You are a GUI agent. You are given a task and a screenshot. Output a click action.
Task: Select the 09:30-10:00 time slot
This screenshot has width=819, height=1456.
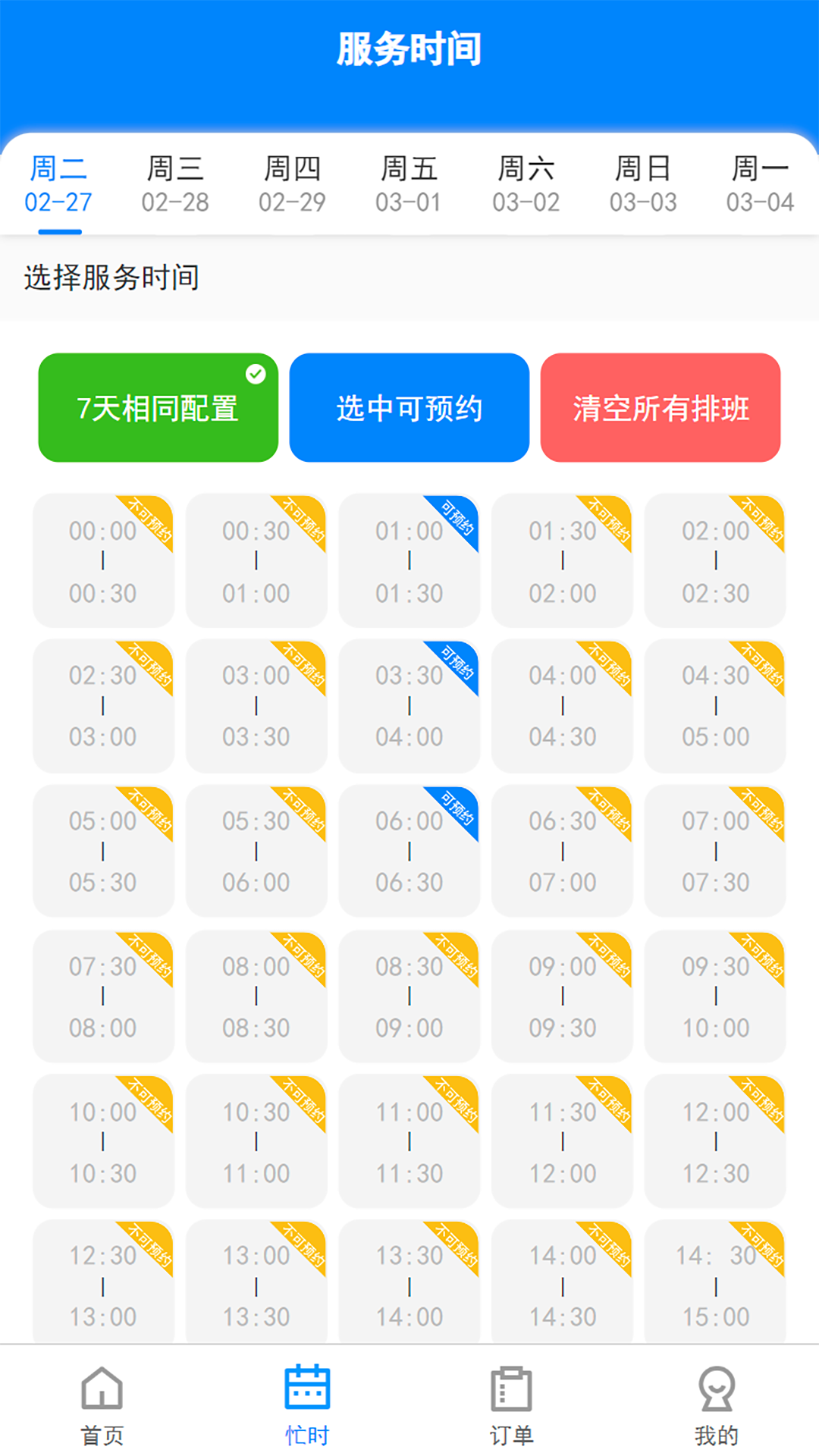(715, 996)
